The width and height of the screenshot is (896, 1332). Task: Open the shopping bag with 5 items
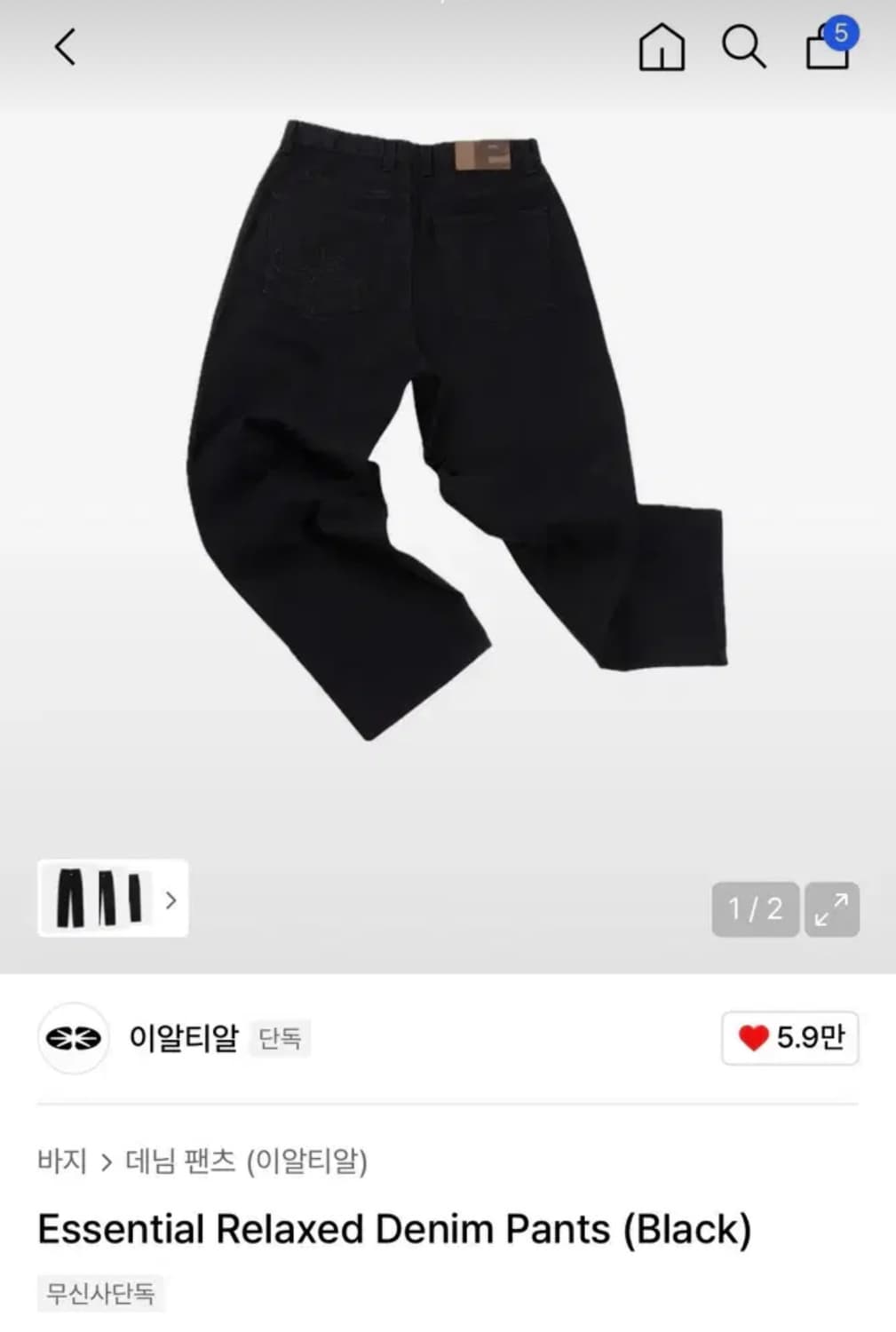click(x=827, y=48)
